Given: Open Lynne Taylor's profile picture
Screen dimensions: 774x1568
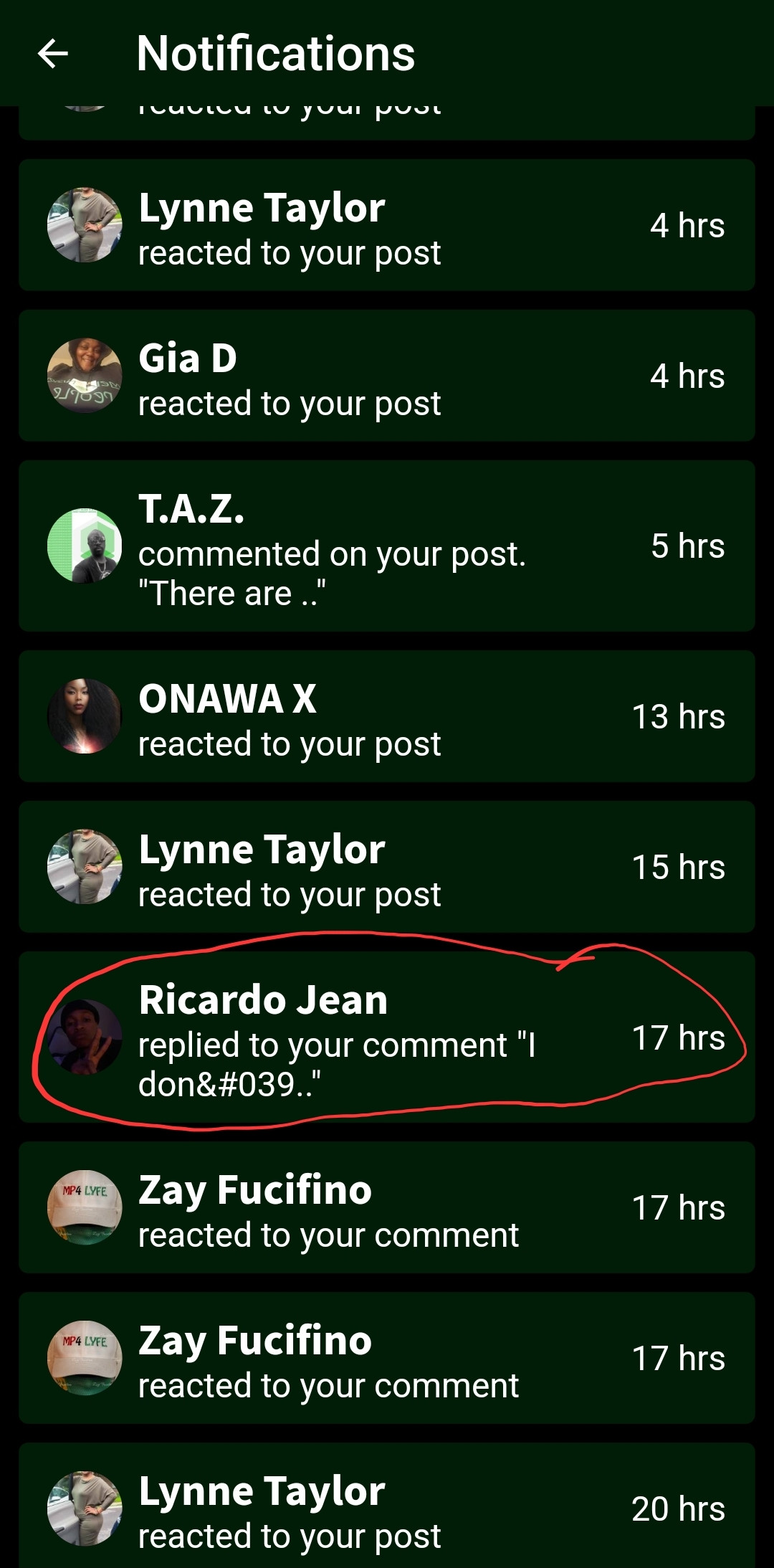Looking at the screenshot, I should click(x=85, y=224).
